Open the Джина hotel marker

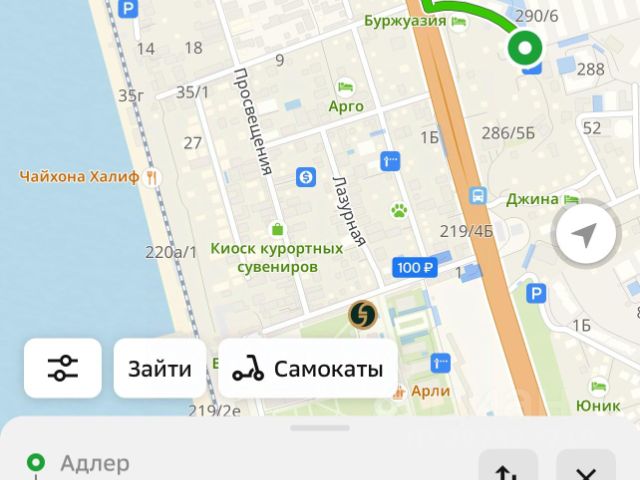click(568, 199)
